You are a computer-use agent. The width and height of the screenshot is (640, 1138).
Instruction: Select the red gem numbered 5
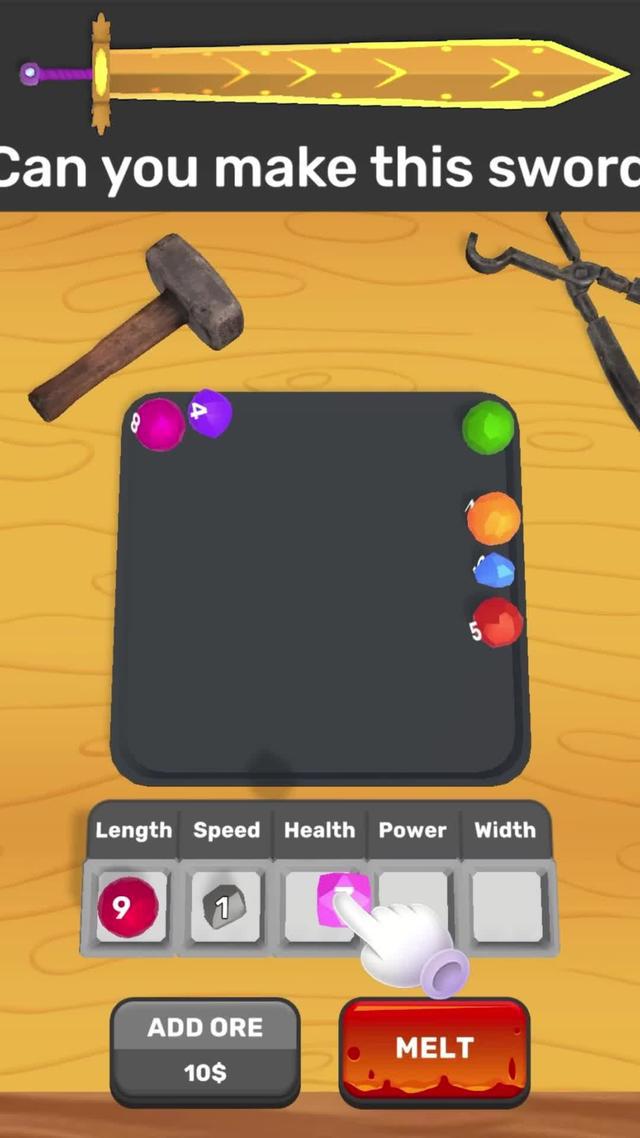click(x=497, y=623)
